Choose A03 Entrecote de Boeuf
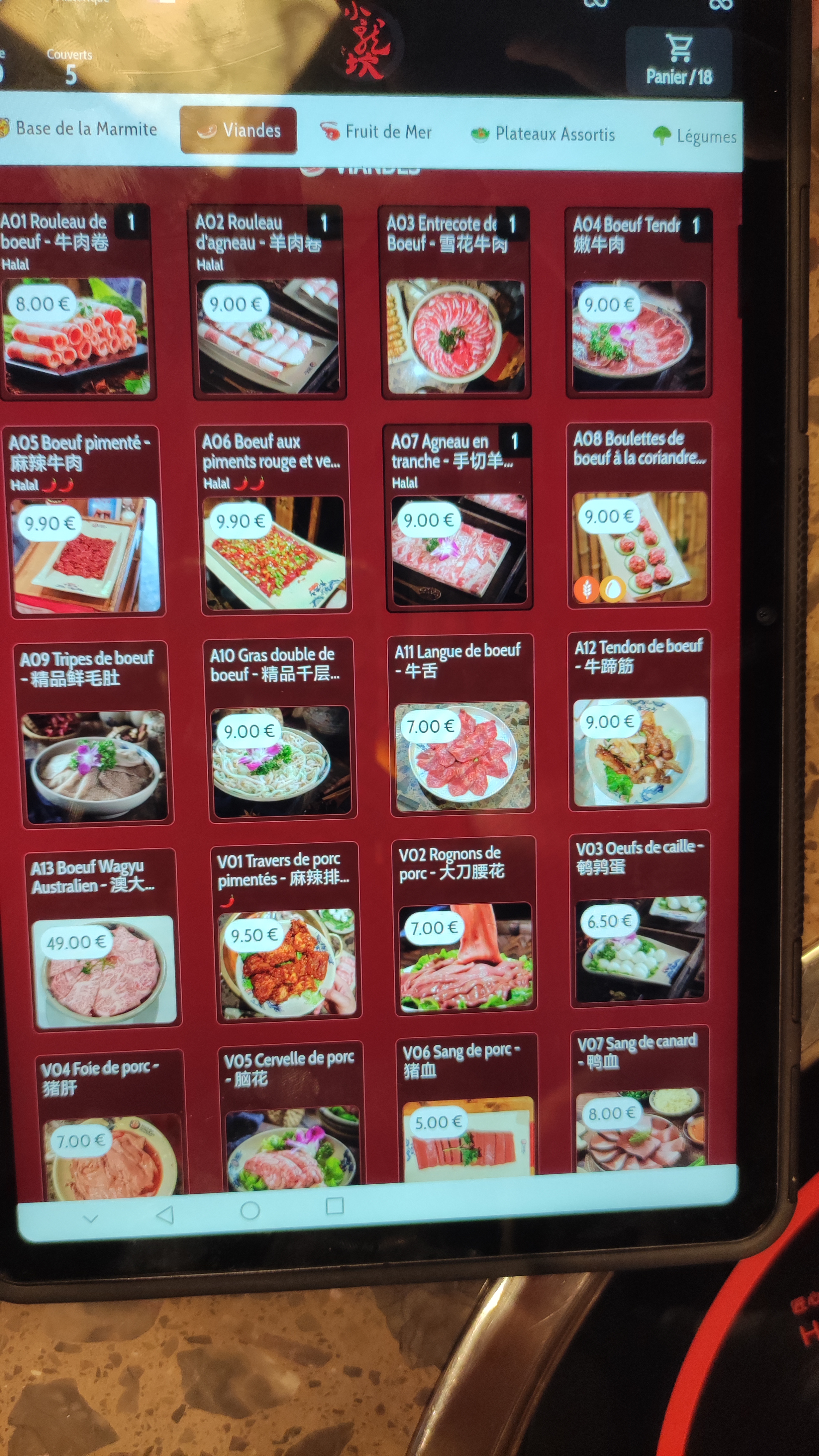 [x=455, y=302]
